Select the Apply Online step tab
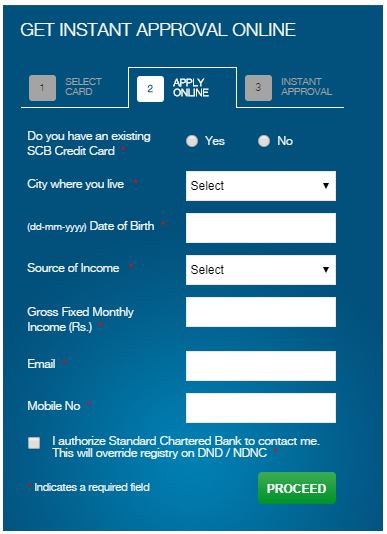Image resolution: width=387 pixels, height=534 pixels. click(182, 88)
